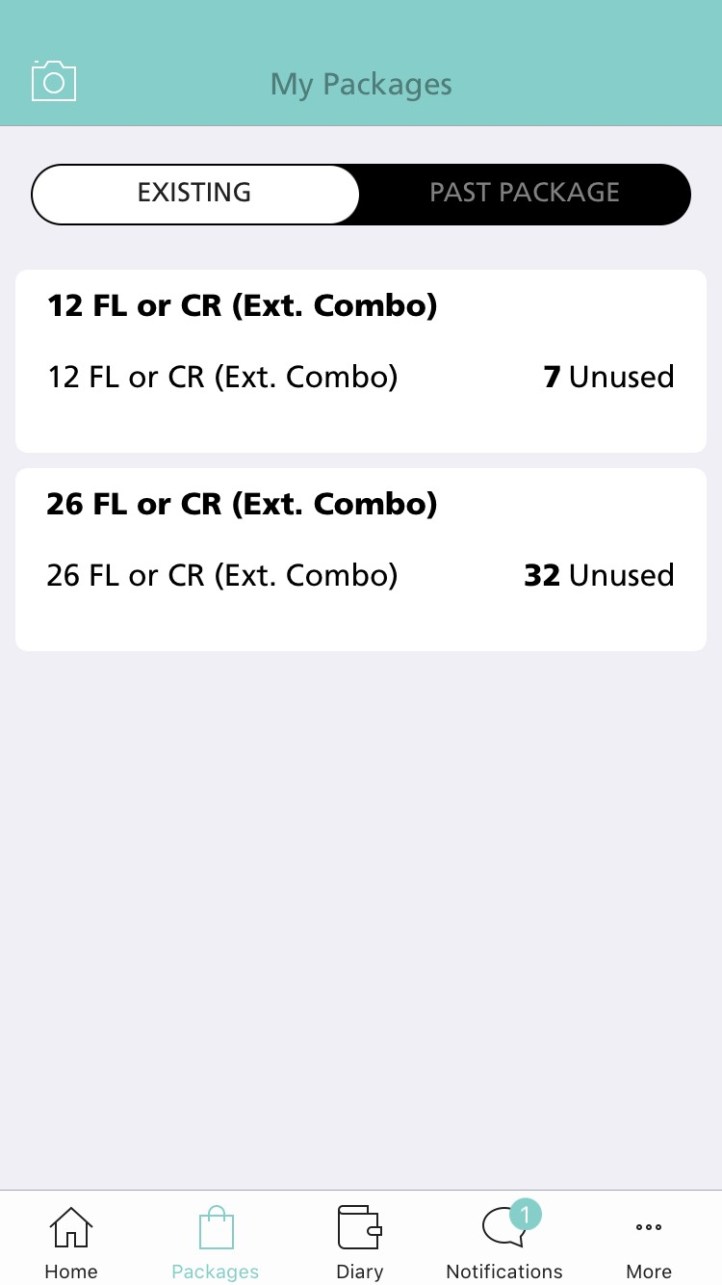Activate the EXISTING segment of the switcher

pyautogui.click(x=195, y=193)
